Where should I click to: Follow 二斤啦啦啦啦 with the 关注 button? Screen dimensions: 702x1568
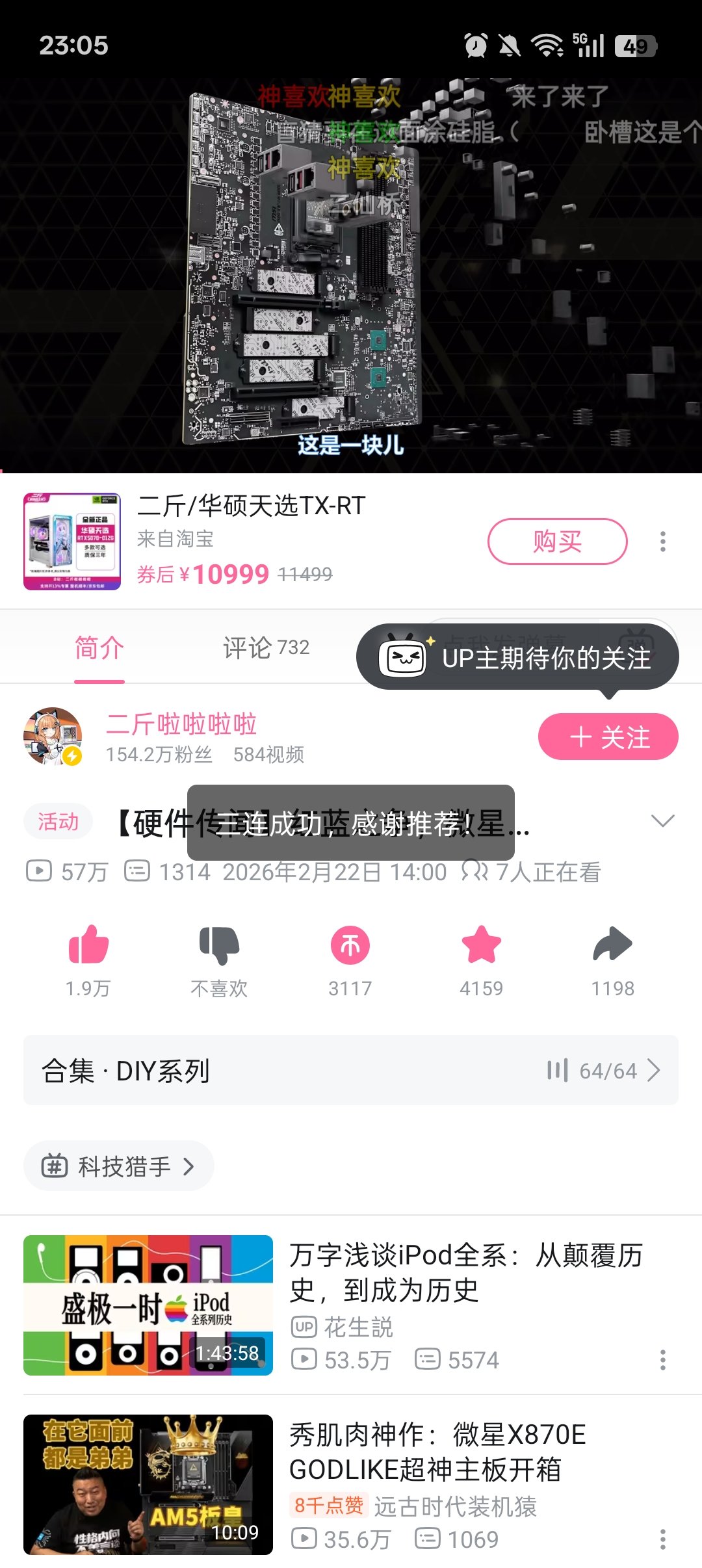608,737
